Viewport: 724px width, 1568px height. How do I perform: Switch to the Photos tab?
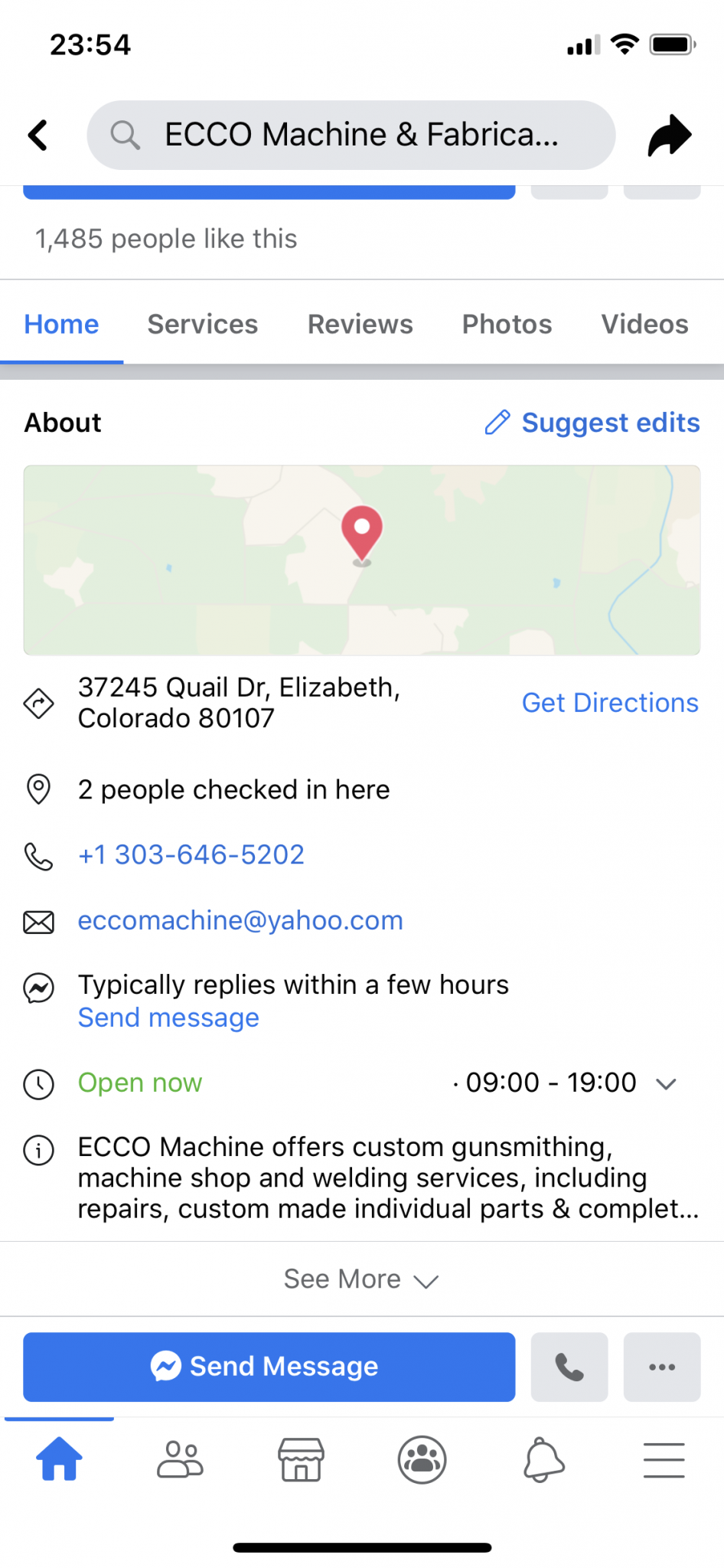tap(507, 325)
